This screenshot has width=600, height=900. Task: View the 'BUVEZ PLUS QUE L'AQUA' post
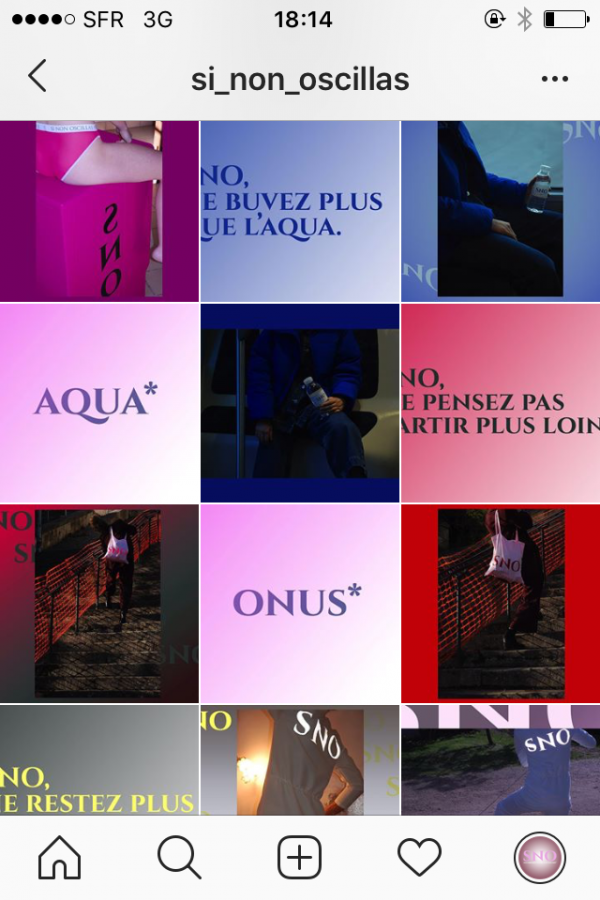coord(300,210)
